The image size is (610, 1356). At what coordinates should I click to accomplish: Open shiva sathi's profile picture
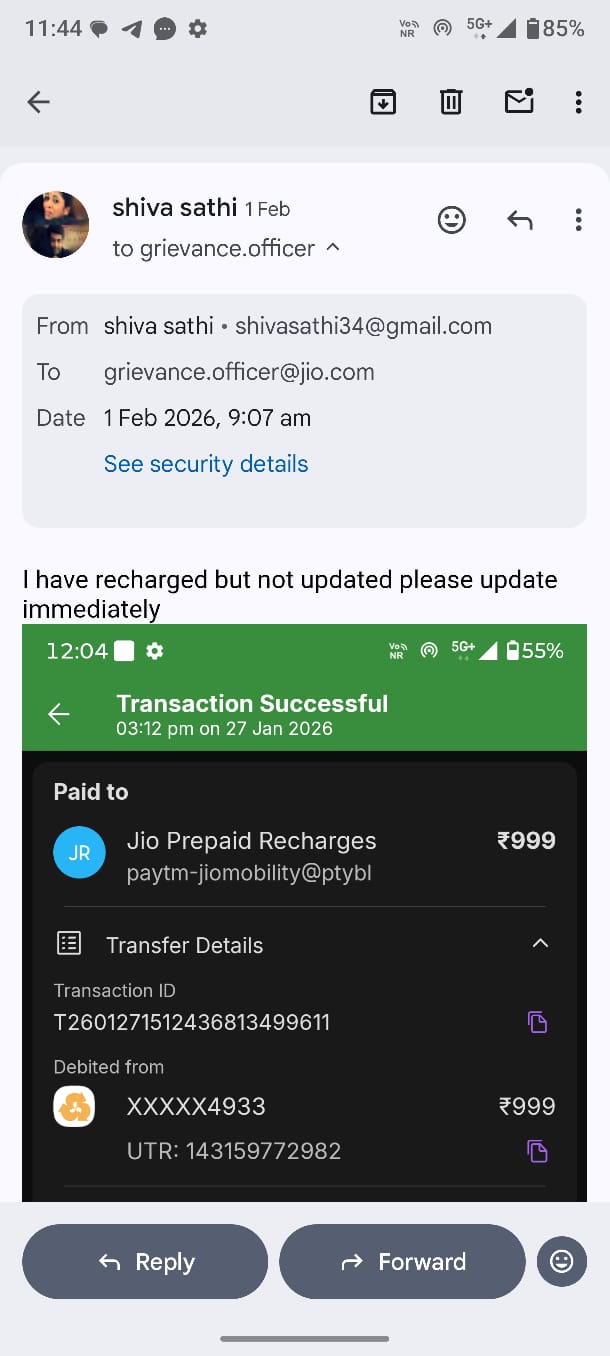point(56,225)
